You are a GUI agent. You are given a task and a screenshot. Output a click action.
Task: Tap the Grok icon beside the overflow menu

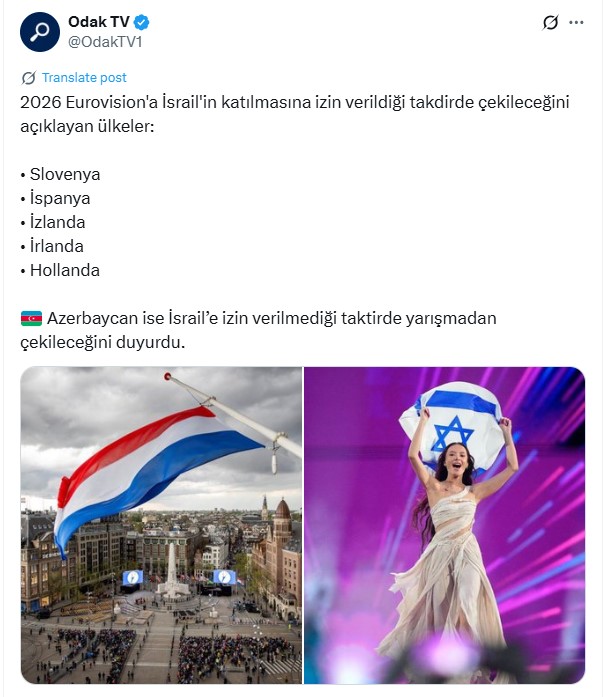pos(549,23)
